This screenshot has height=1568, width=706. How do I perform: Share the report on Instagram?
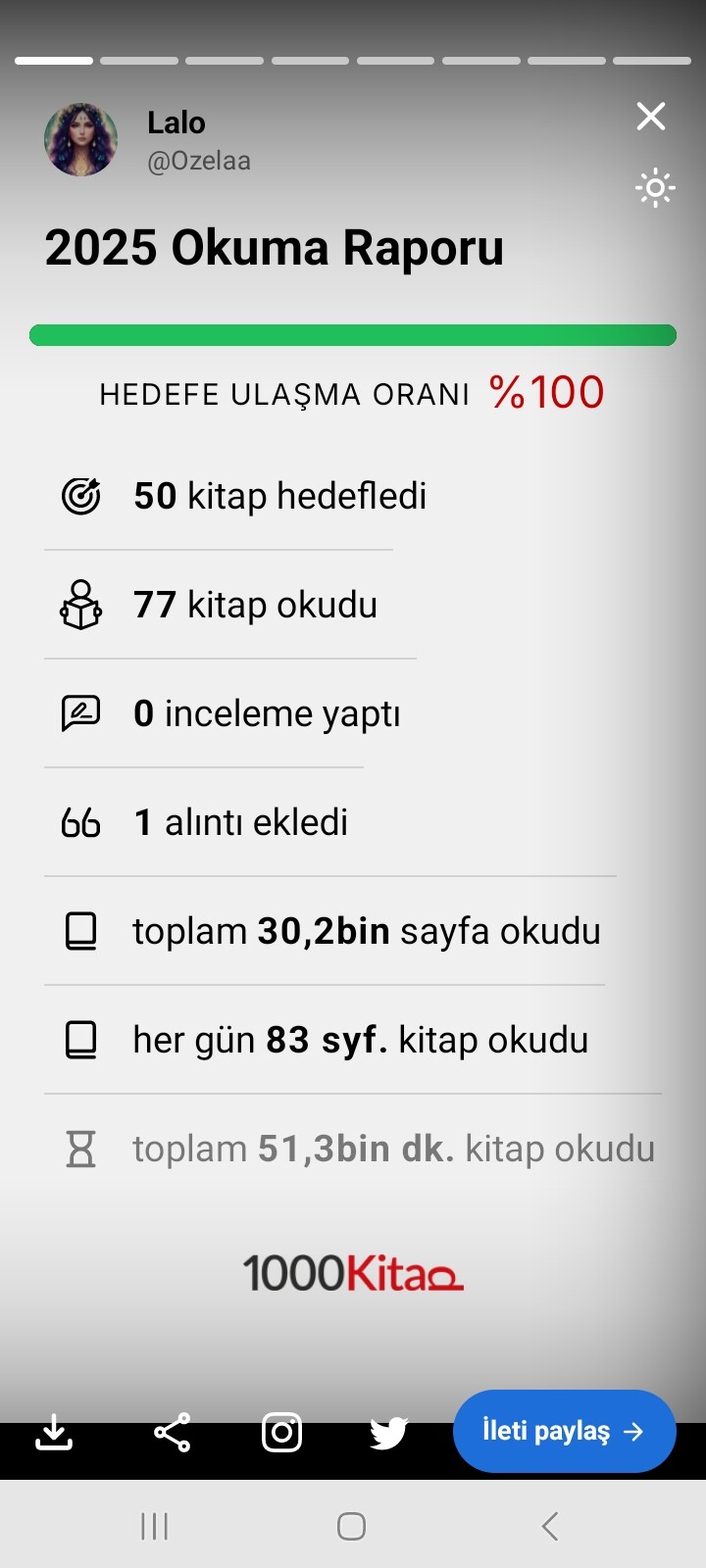(x=281, y=1432)
